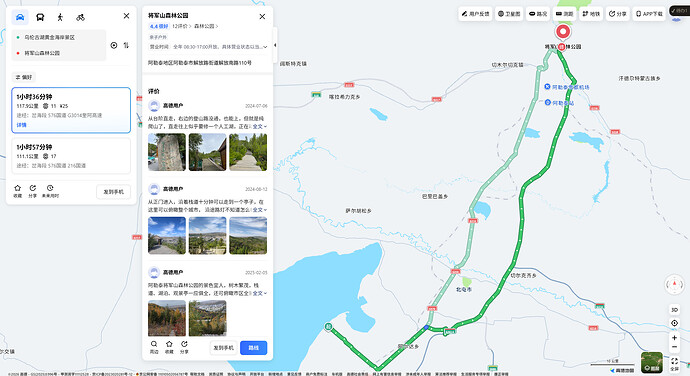Viewport: 690px width, 376px height.
Task: Open 详情 of the 1小时36分钟 route
Action: (x=22, y=125)
